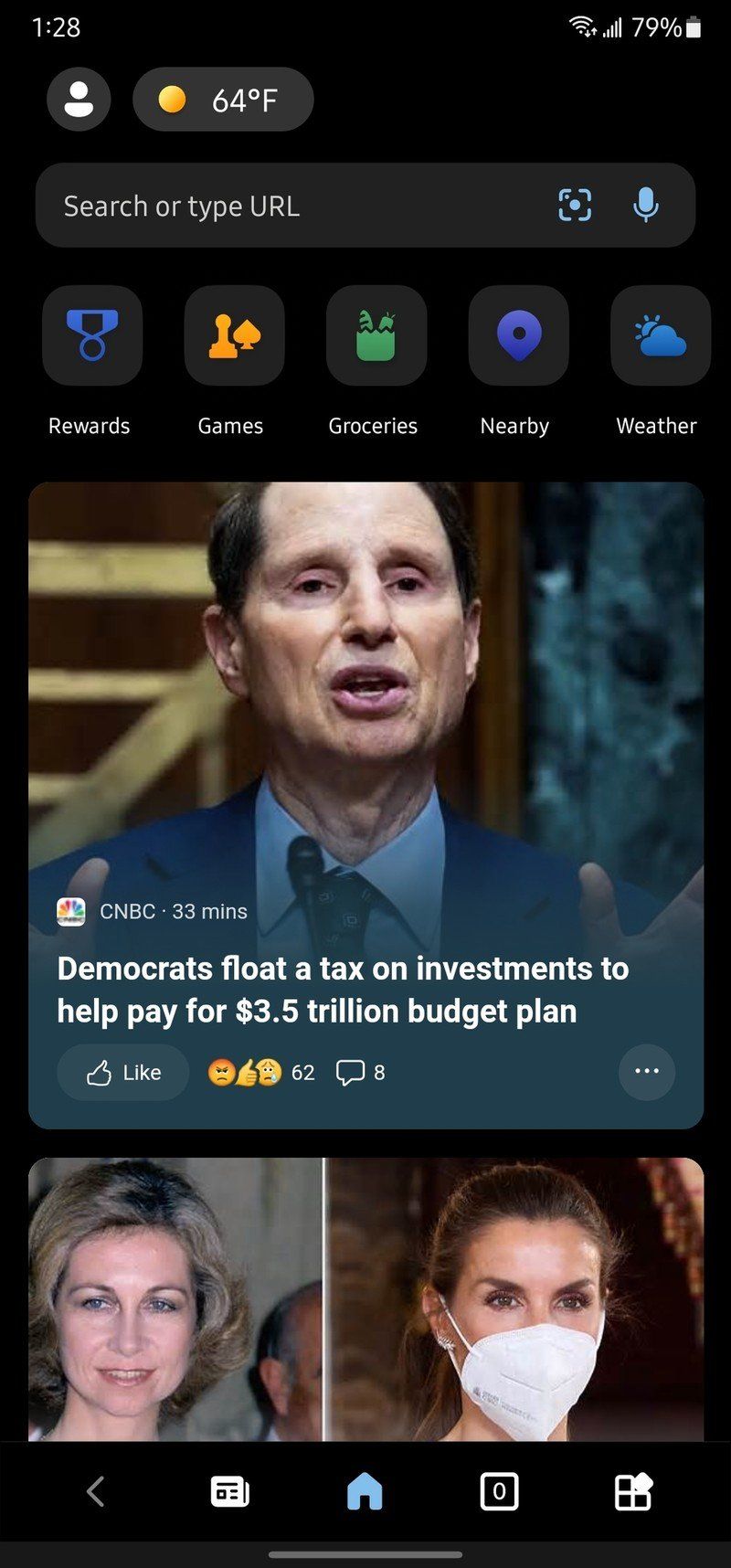This screenshot has height=1568, width=731.
Task: Open the news feed icon in bottom bar
Action: pos(229,1490)
